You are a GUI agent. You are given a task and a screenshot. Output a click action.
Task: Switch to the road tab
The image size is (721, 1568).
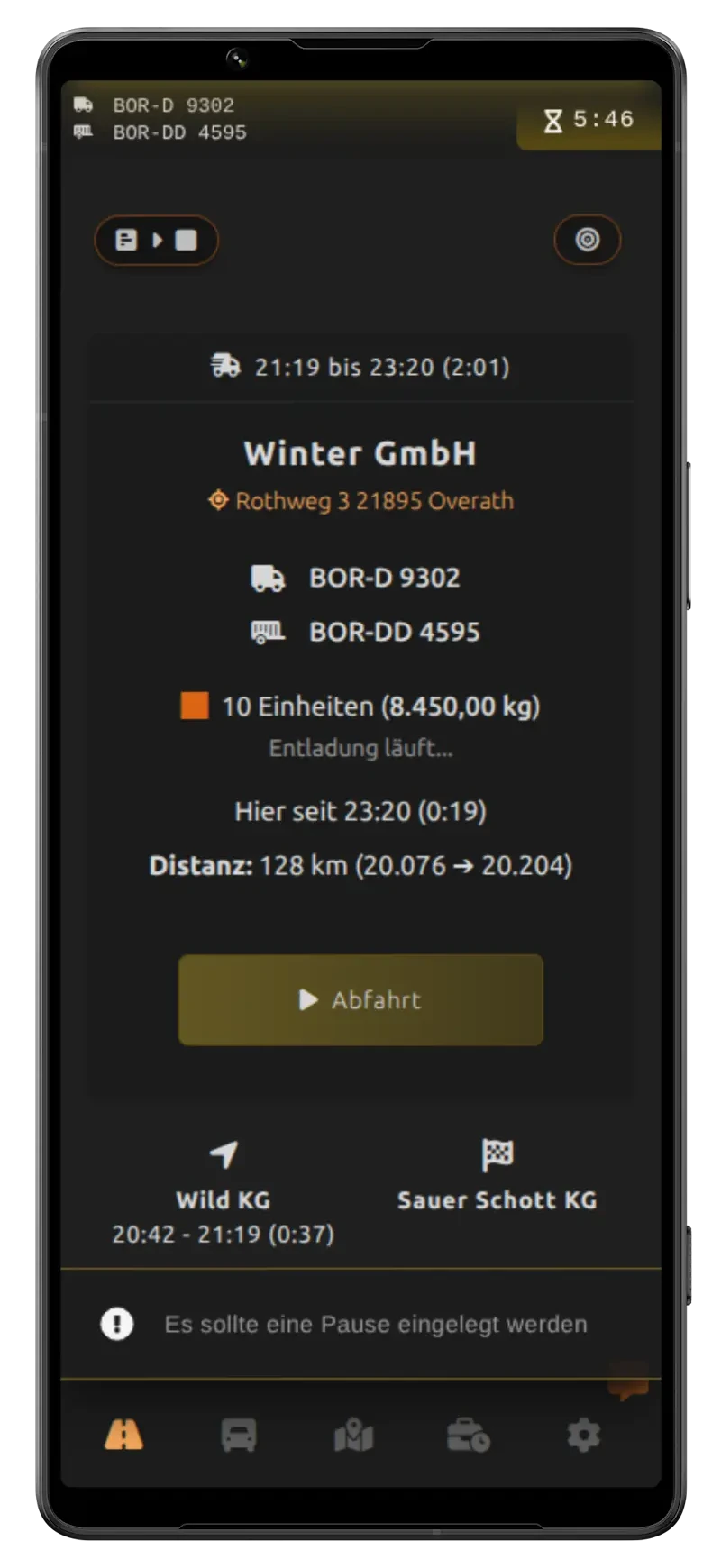click(x=124, y=1434)
